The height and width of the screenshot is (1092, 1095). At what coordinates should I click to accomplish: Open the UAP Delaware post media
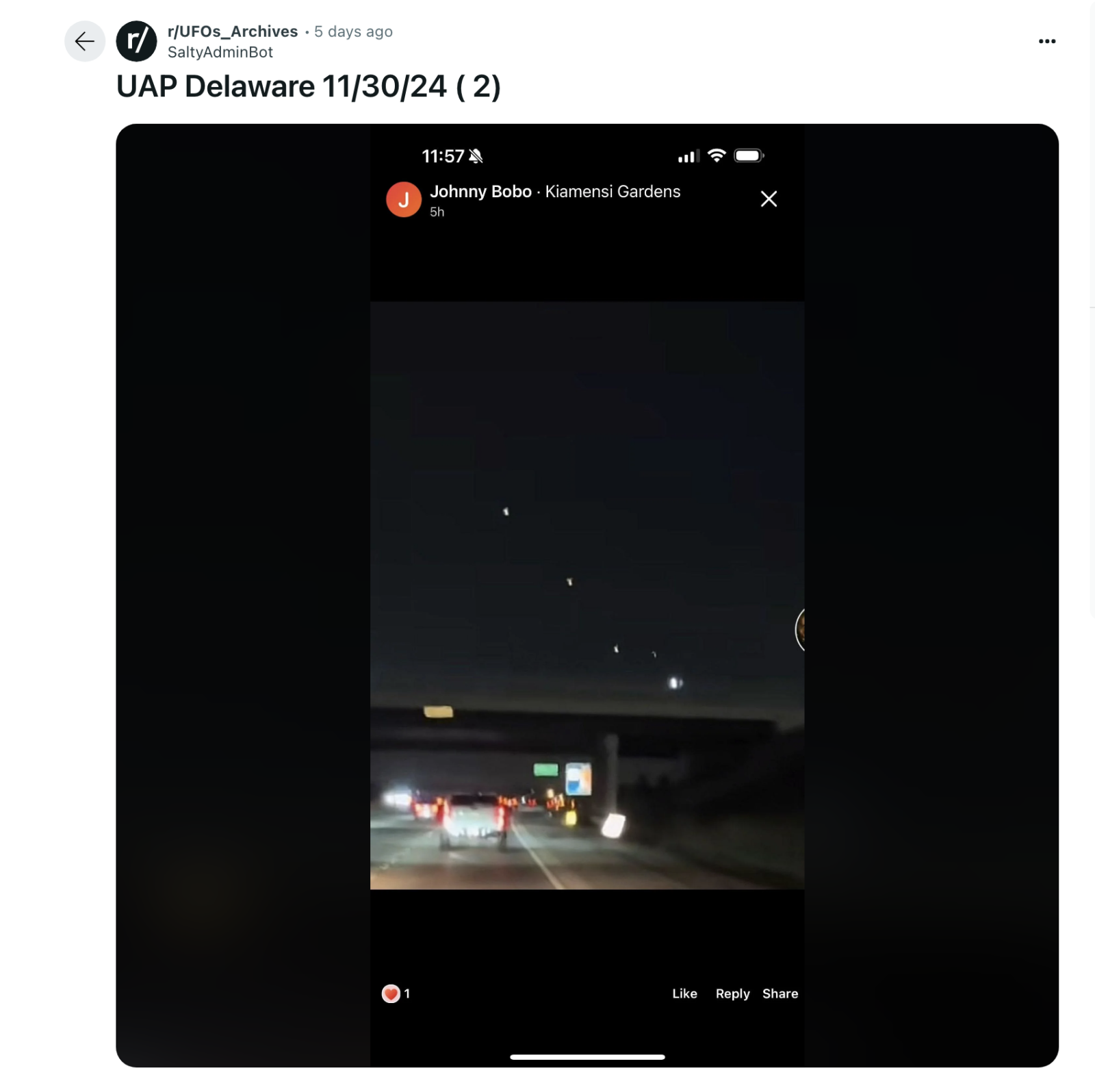(587, 594)
